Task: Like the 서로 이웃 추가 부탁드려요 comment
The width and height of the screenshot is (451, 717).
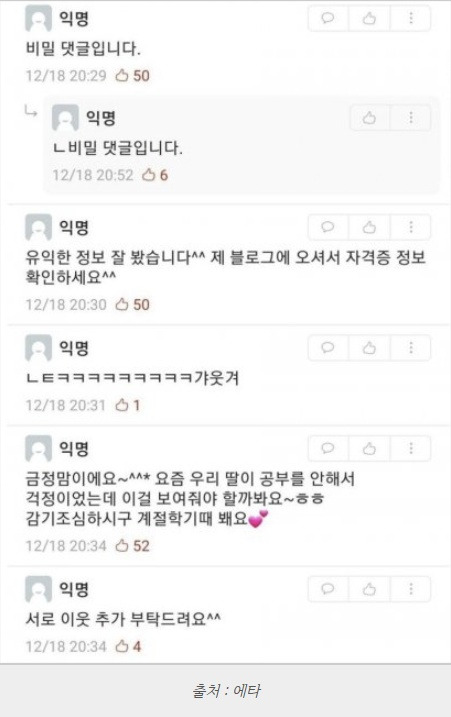Action: pos(369,589)
